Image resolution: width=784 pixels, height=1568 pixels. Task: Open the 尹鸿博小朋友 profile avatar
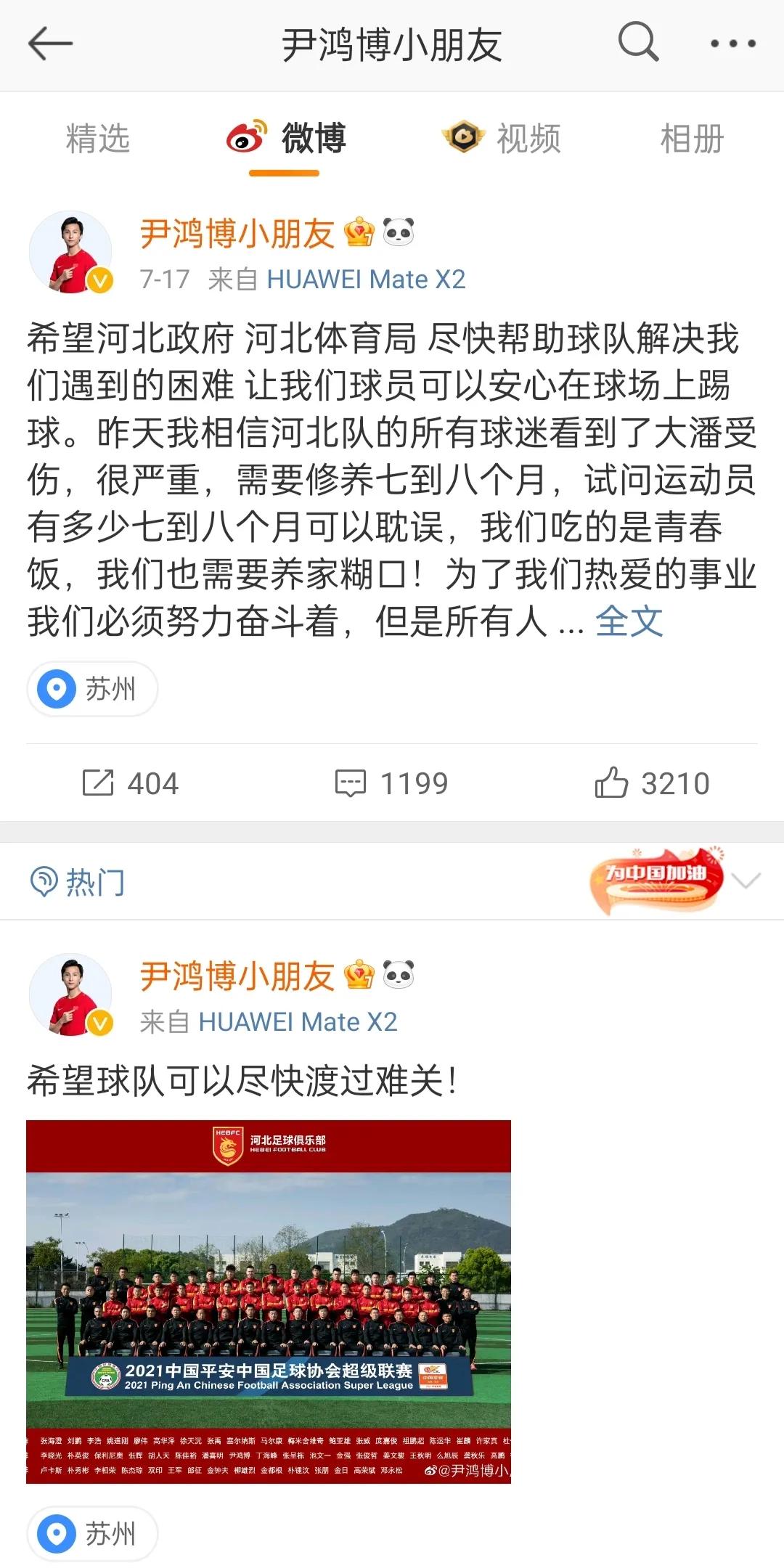point(70,250)
